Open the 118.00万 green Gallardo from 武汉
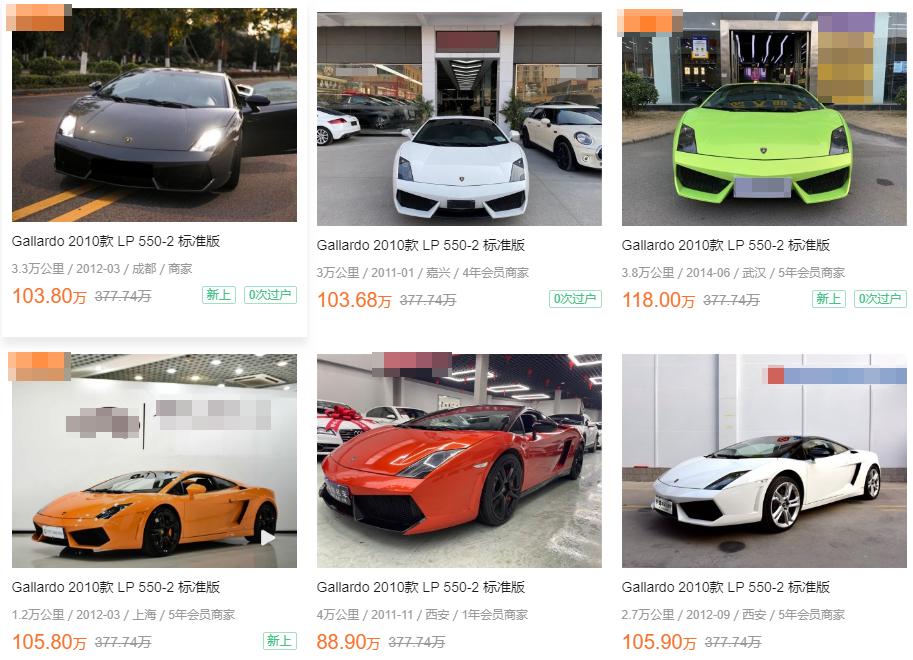Image resolution: width=913 pixels, height=660 pixels. 764,119
